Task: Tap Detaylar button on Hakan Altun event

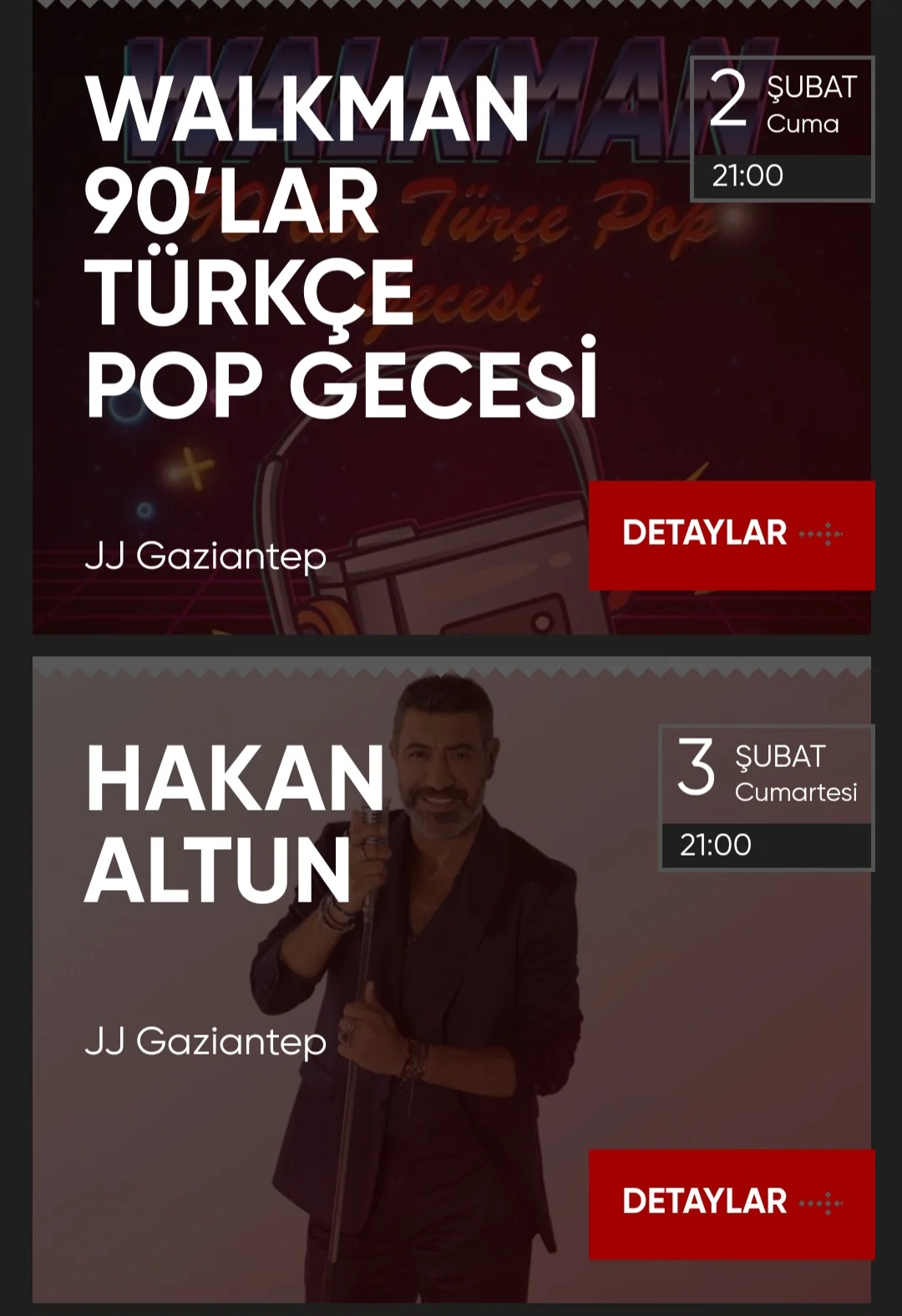Action: pyautogui.click(x=731, y=1203)
